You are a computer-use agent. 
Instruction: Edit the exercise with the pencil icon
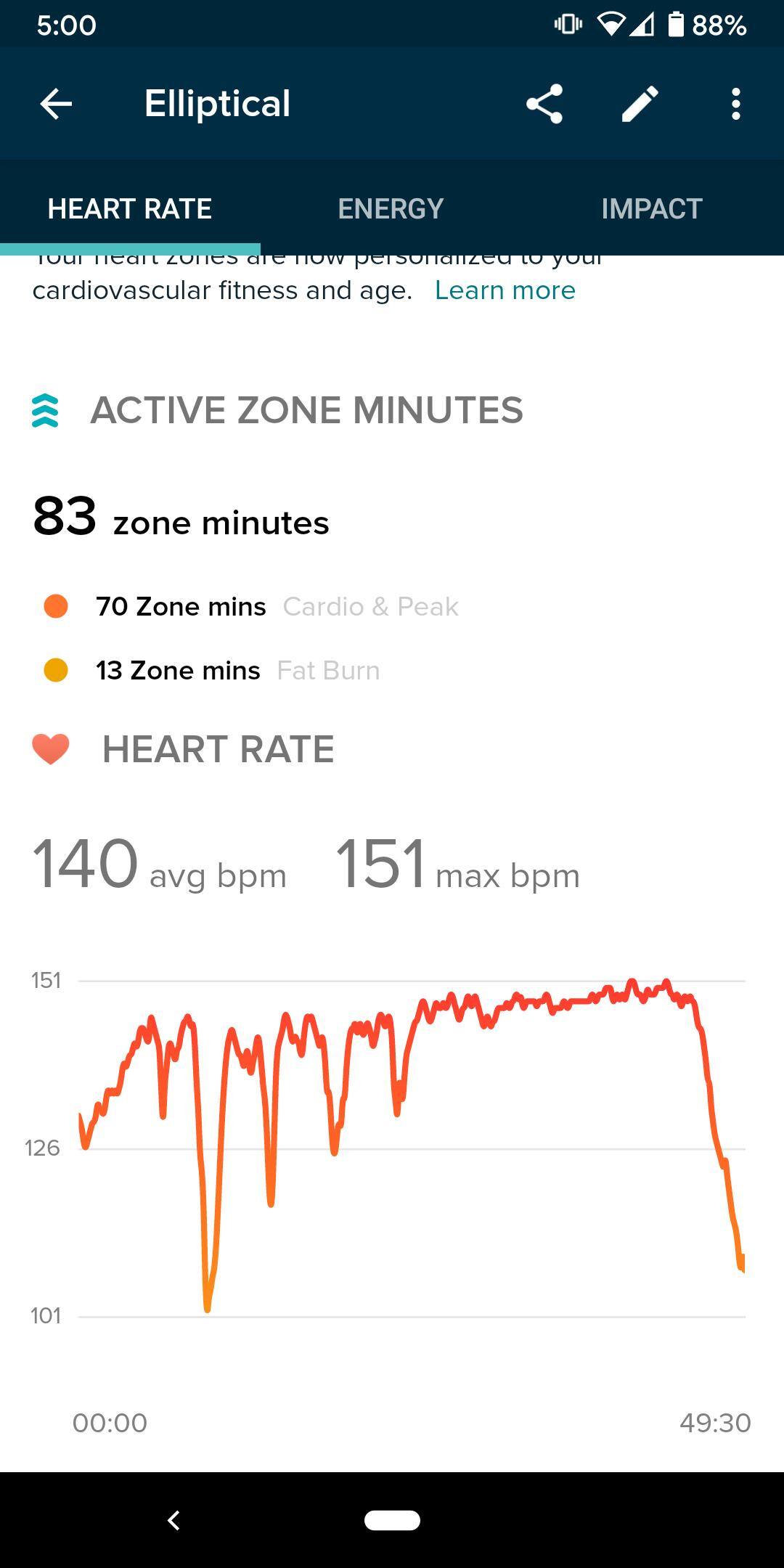[640, 104]
